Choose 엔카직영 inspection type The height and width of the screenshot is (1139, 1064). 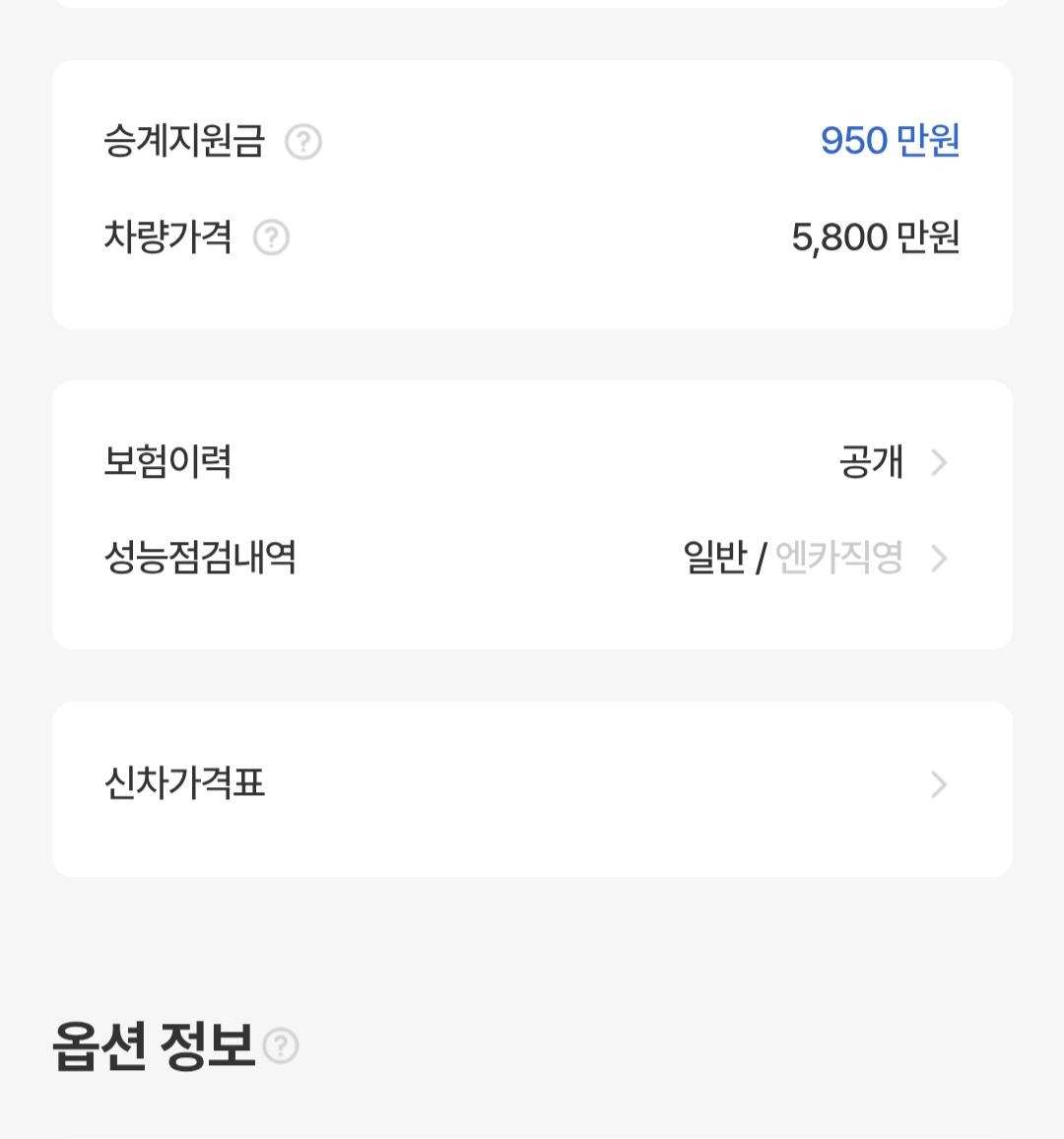[842, 559]
